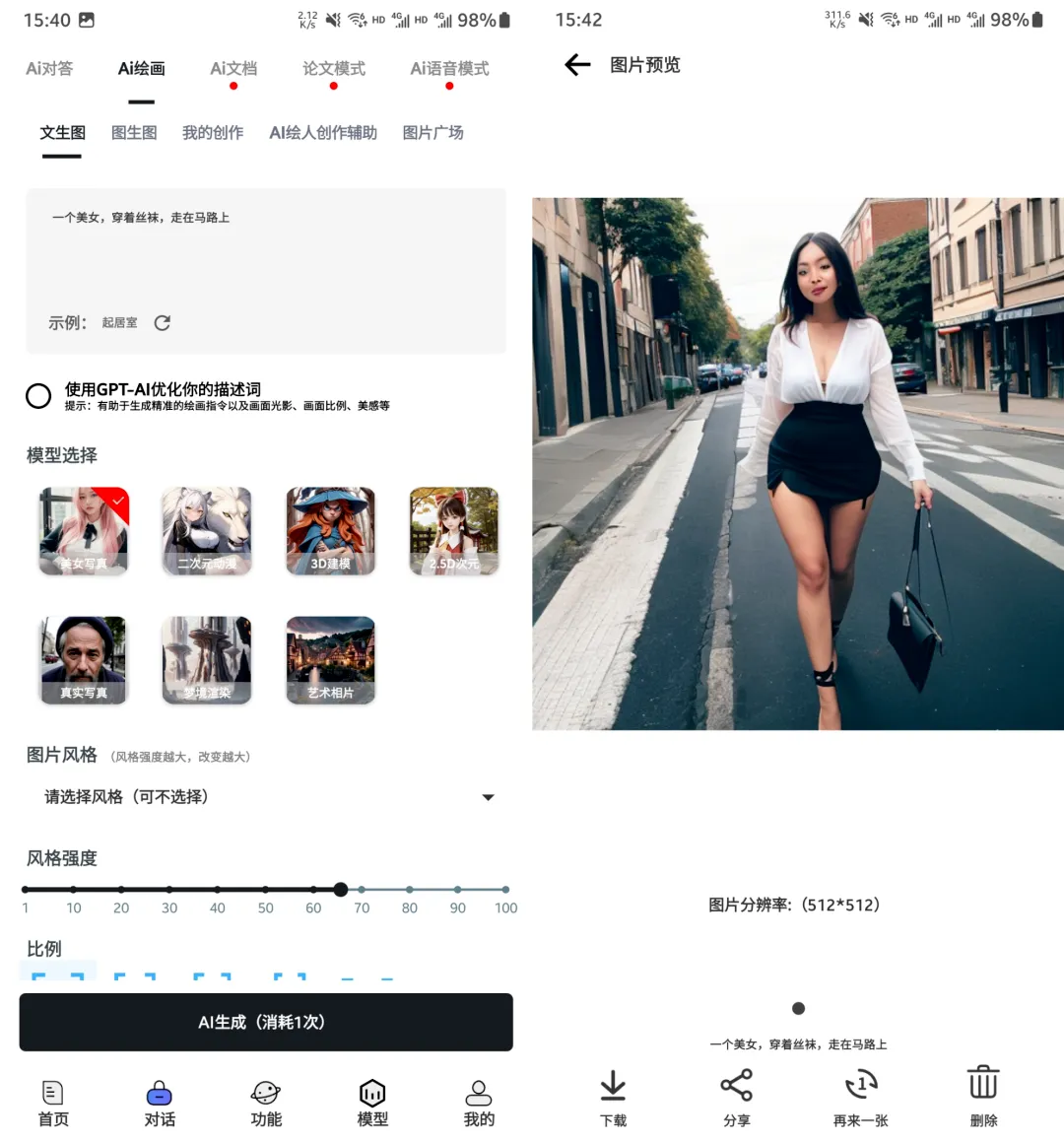
Task: Choose the 3D建模 model
Action: coord(330,530)
